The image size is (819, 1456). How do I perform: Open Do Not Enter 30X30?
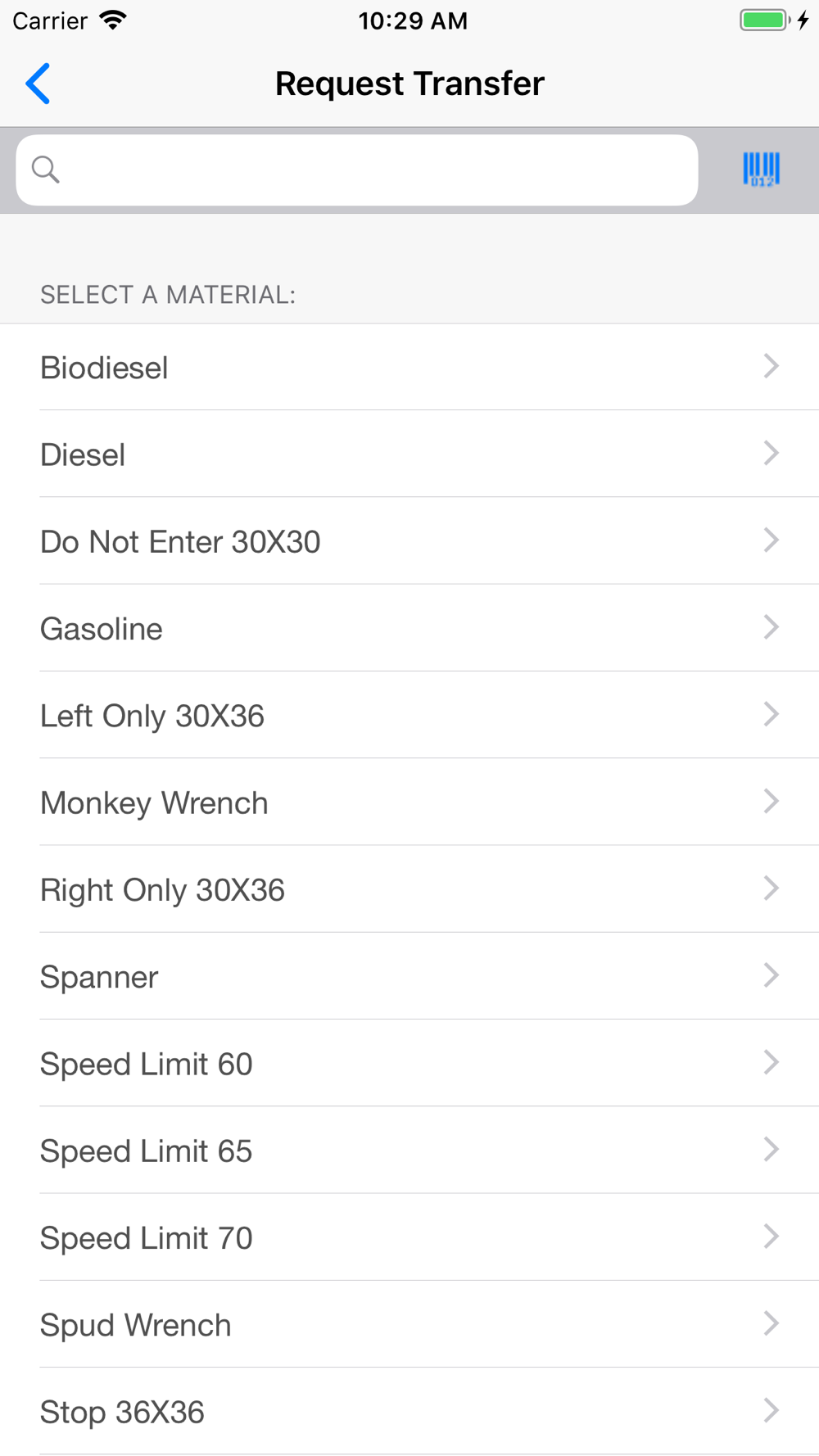pos(409,540)
